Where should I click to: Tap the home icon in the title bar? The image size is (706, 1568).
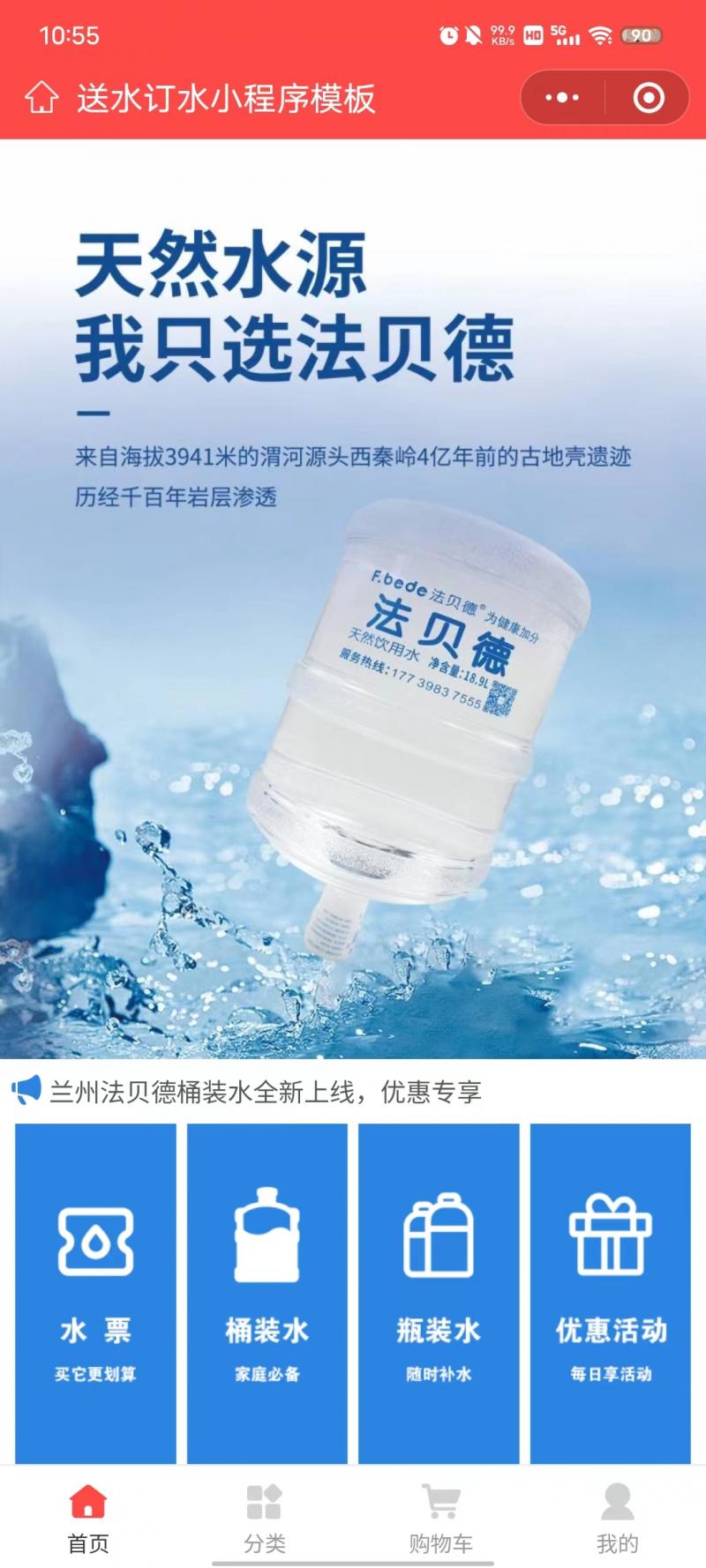41,98
